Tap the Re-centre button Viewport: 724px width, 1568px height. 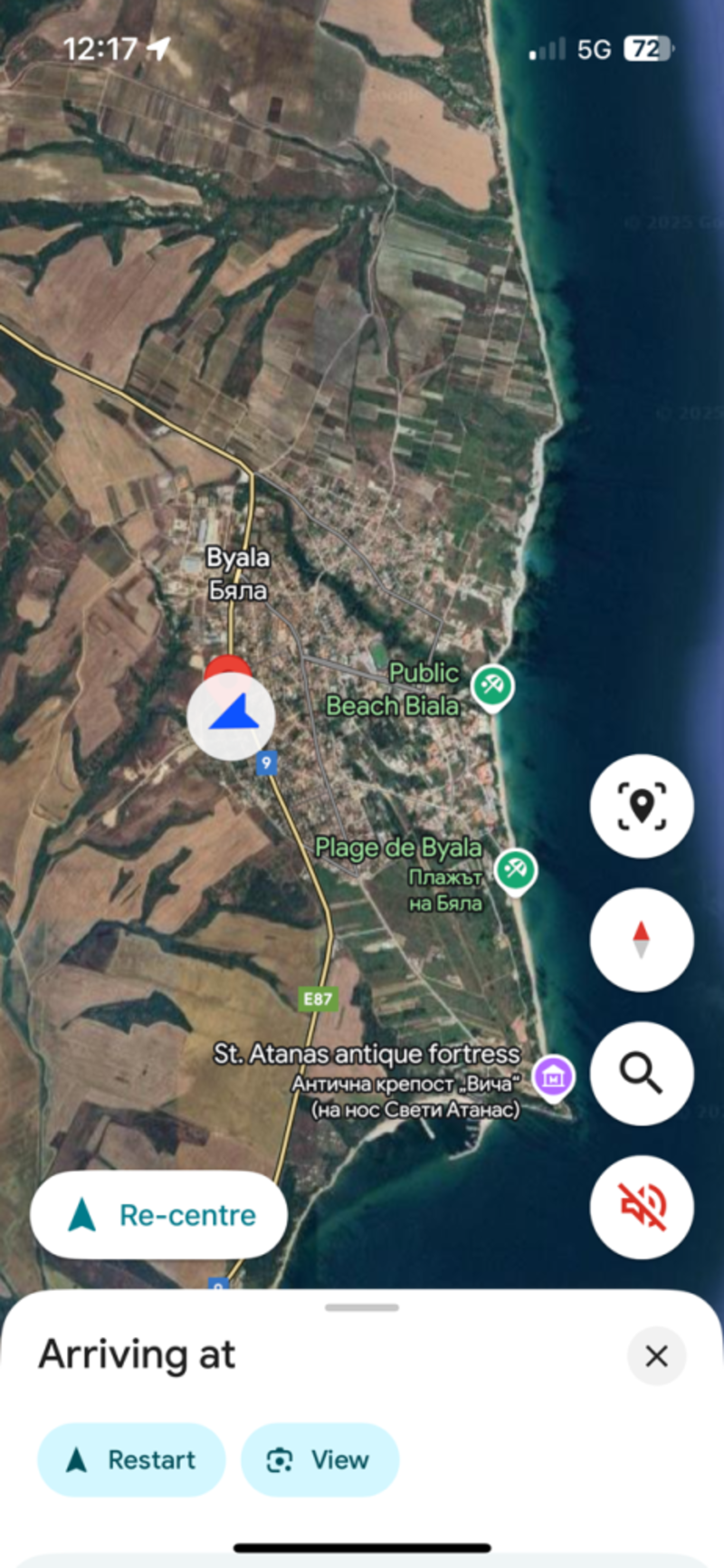tap(159, 1214)
